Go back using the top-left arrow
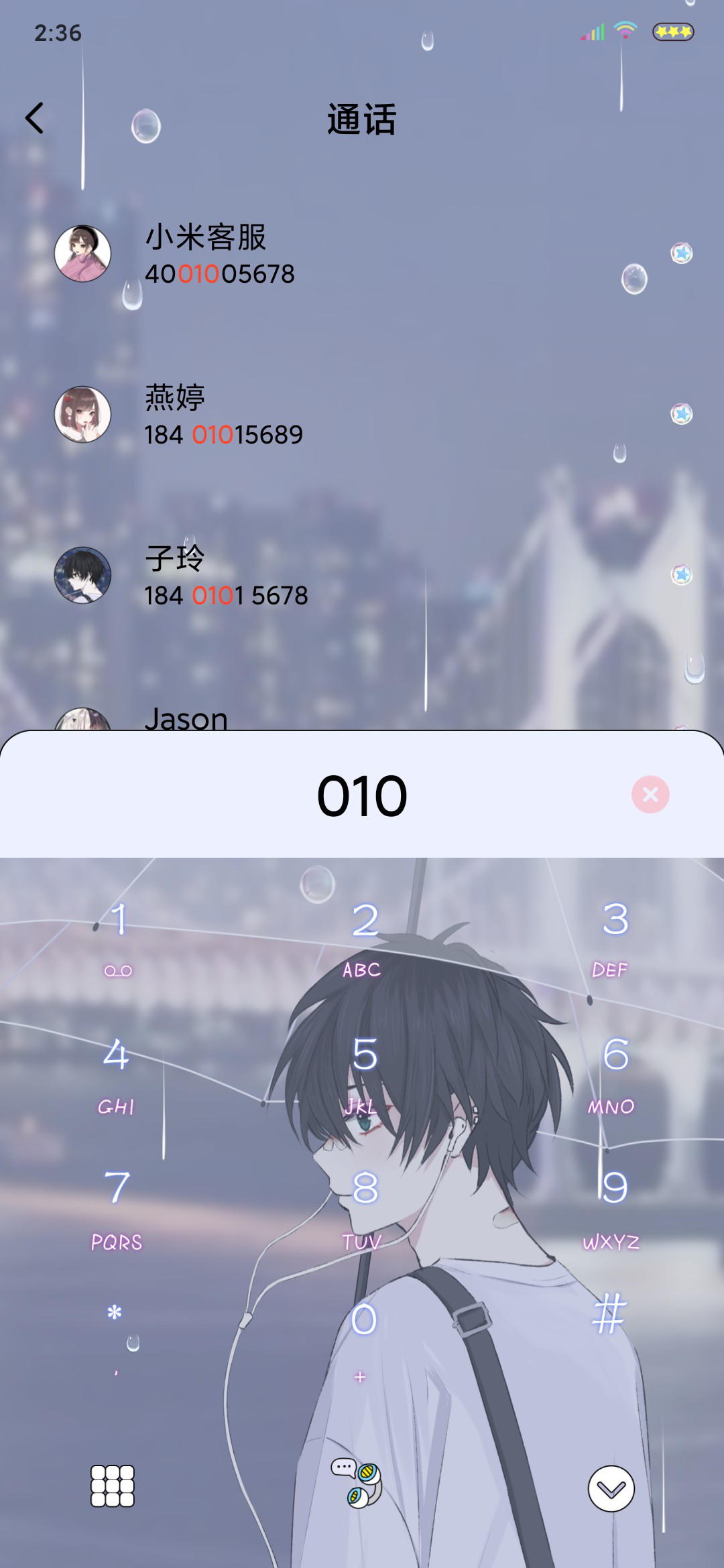Viewport: 724px width, 1568px height. 35,119
